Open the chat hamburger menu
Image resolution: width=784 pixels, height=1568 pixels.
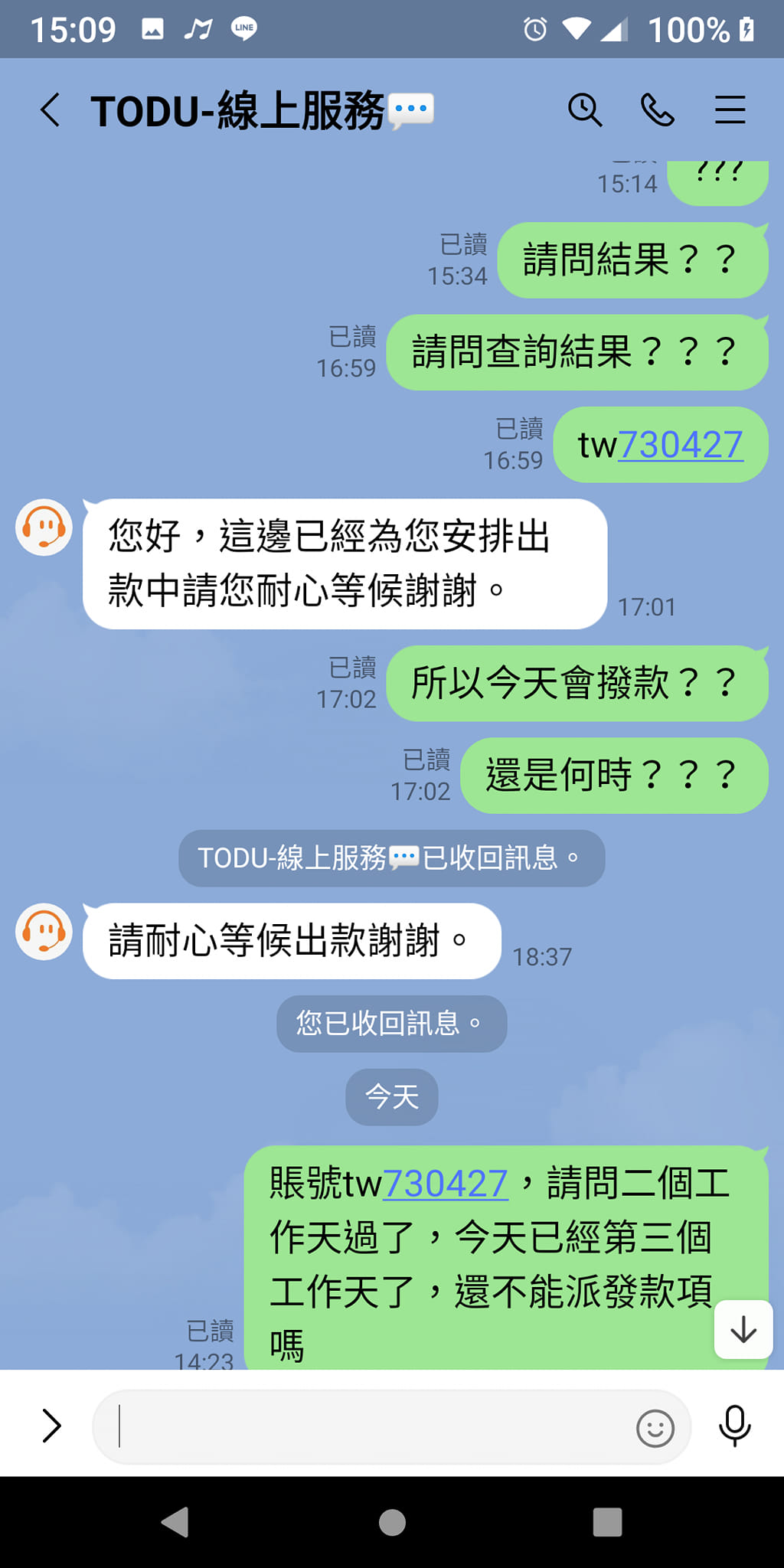[730, 109]
